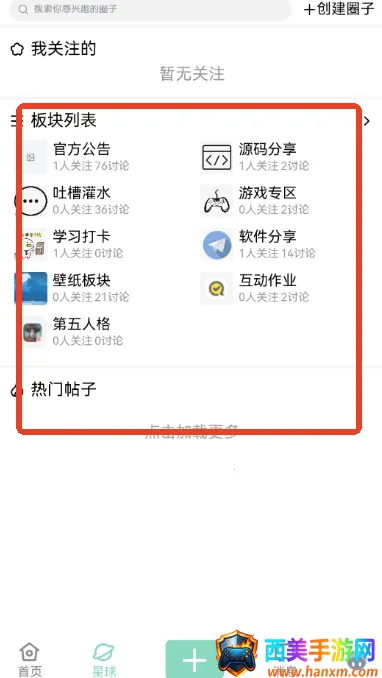Screen dimensions: 382x678
Task: Tap the circle search box
Action: (150, 9)
